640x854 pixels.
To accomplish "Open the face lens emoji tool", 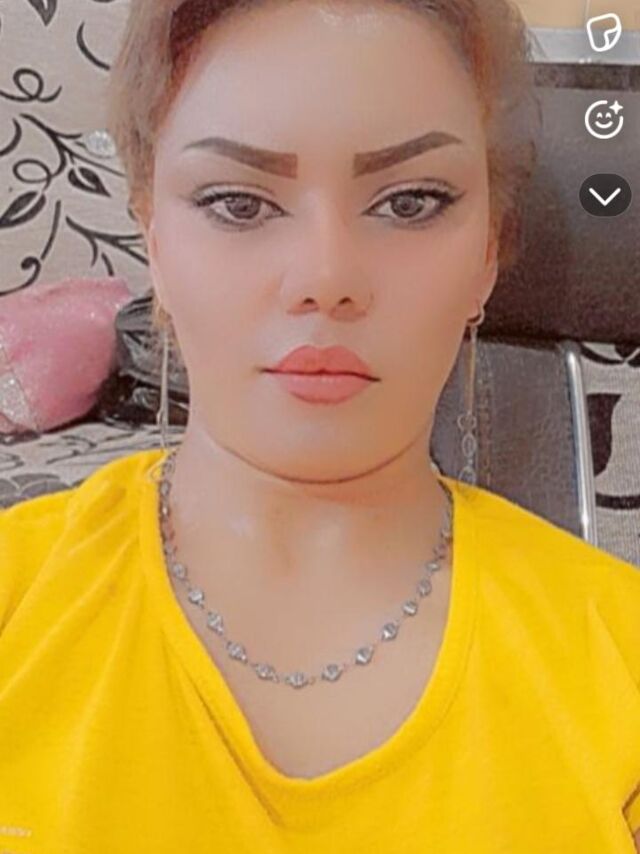I will click(603, 119).
